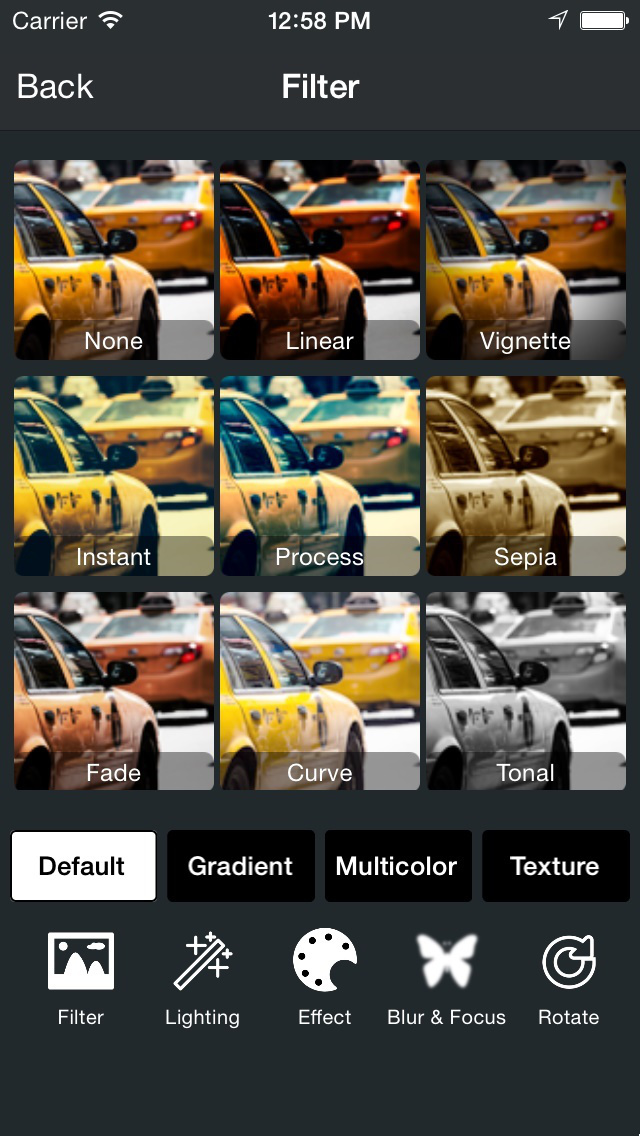Apply the Linear filter
Viewport: 640px width, 1136px height.
pyautogui.click(x=320, y=260)
